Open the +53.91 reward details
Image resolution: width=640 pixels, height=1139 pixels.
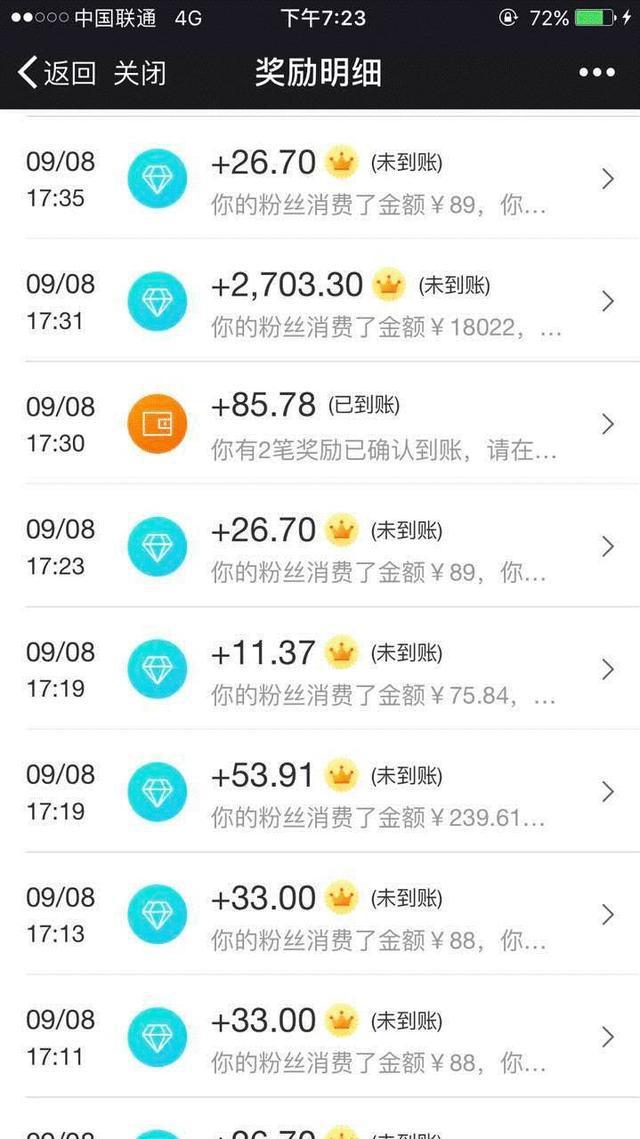(x=320, y=793)
